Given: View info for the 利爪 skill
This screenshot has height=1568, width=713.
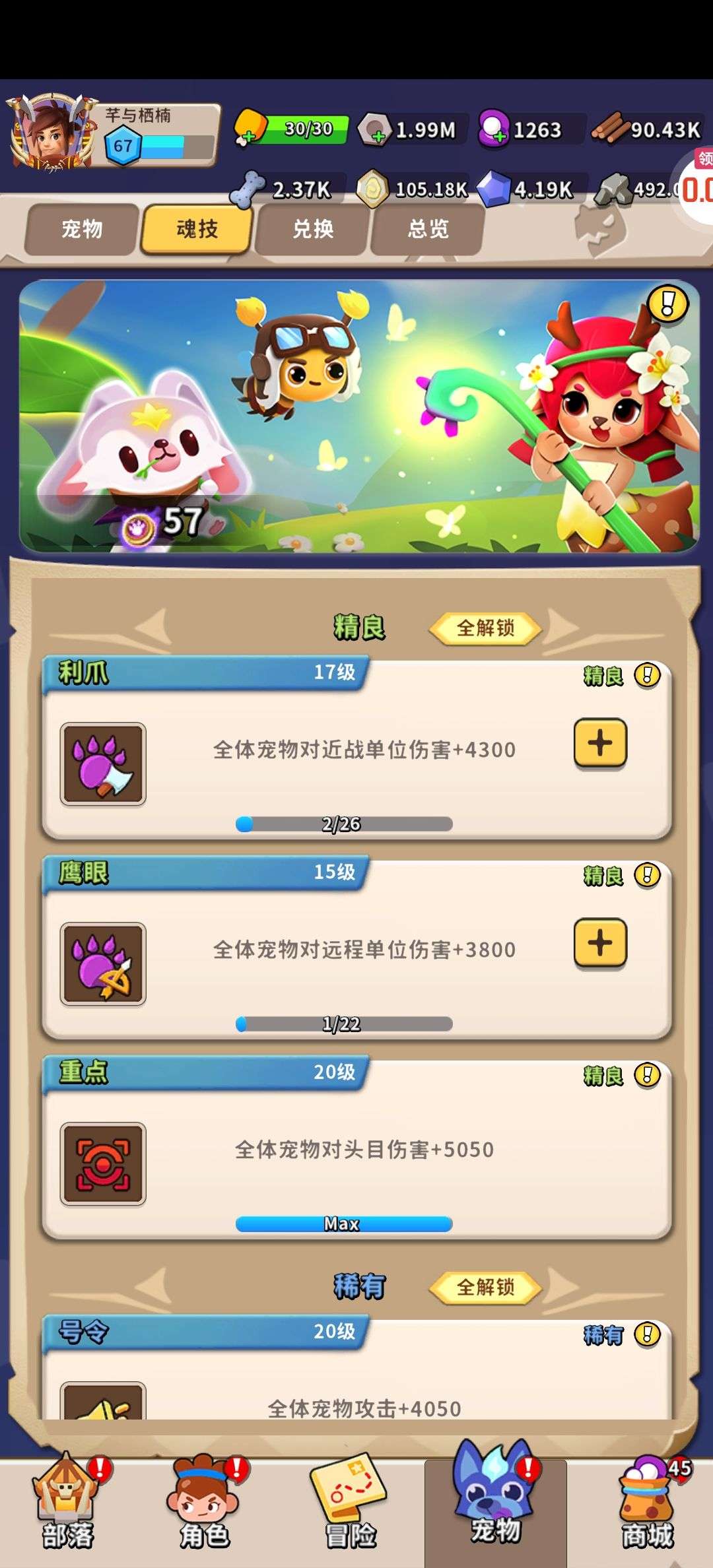Looking at the screenshot, I should click(647, 675).
